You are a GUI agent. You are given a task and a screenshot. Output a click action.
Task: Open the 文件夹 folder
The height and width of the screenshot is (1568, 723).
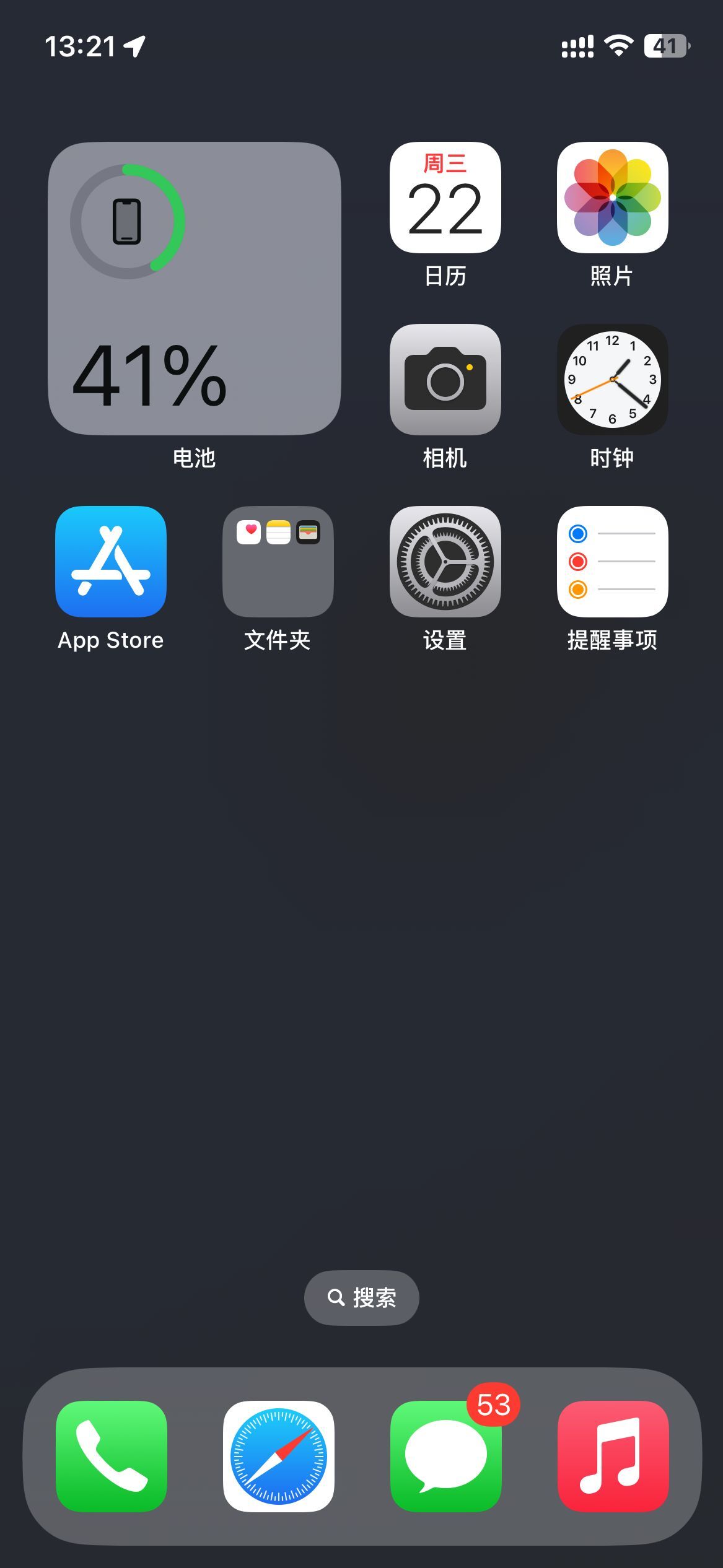[x=278, y=561]
